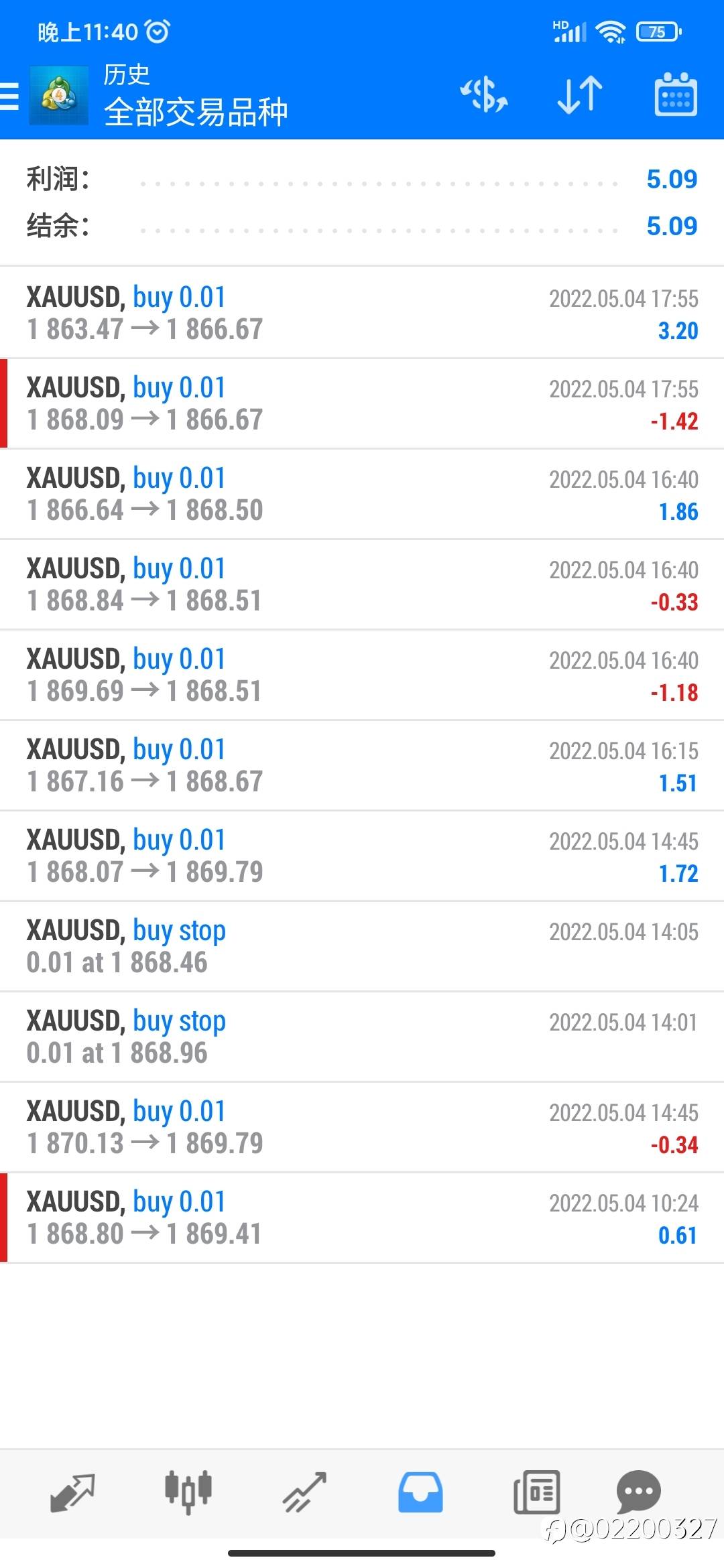Open the sort order arrows option
Screen dimensions: 724x1568
pyautogui.click(x=580, y=94)
